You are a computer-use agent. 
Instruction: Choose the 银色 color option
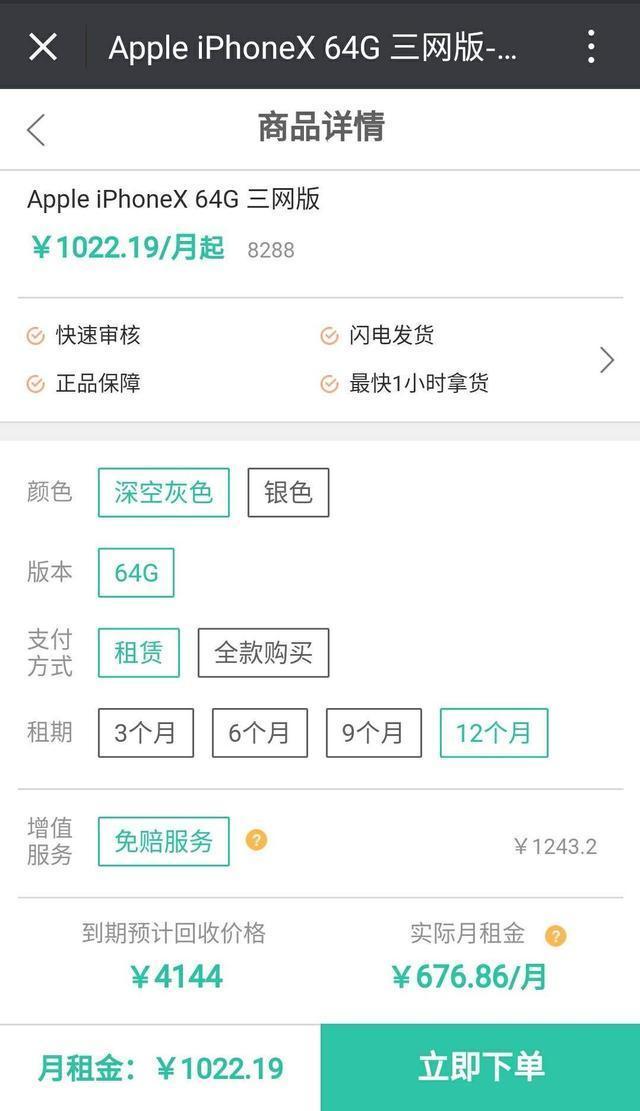click(x=288, y=492)
